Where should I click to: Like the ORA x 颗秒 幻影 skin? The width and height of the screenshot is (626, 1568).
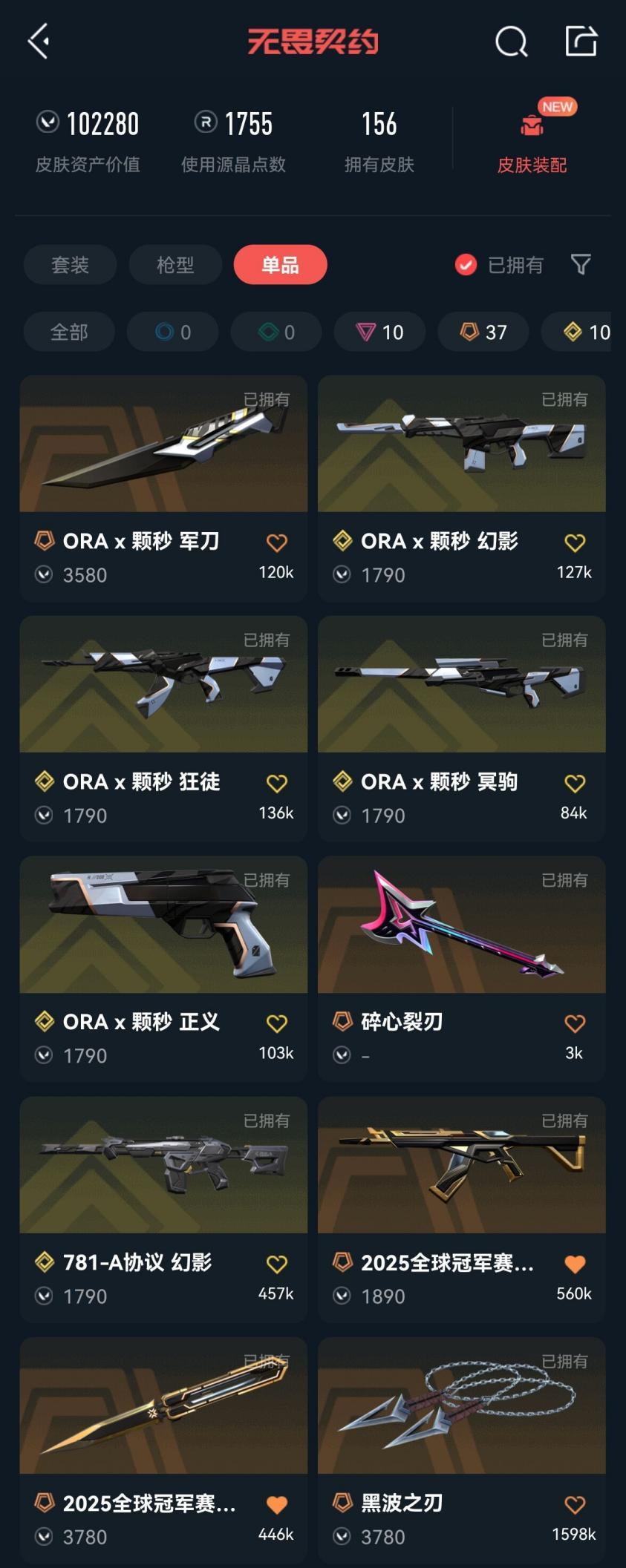coord(575,543)
